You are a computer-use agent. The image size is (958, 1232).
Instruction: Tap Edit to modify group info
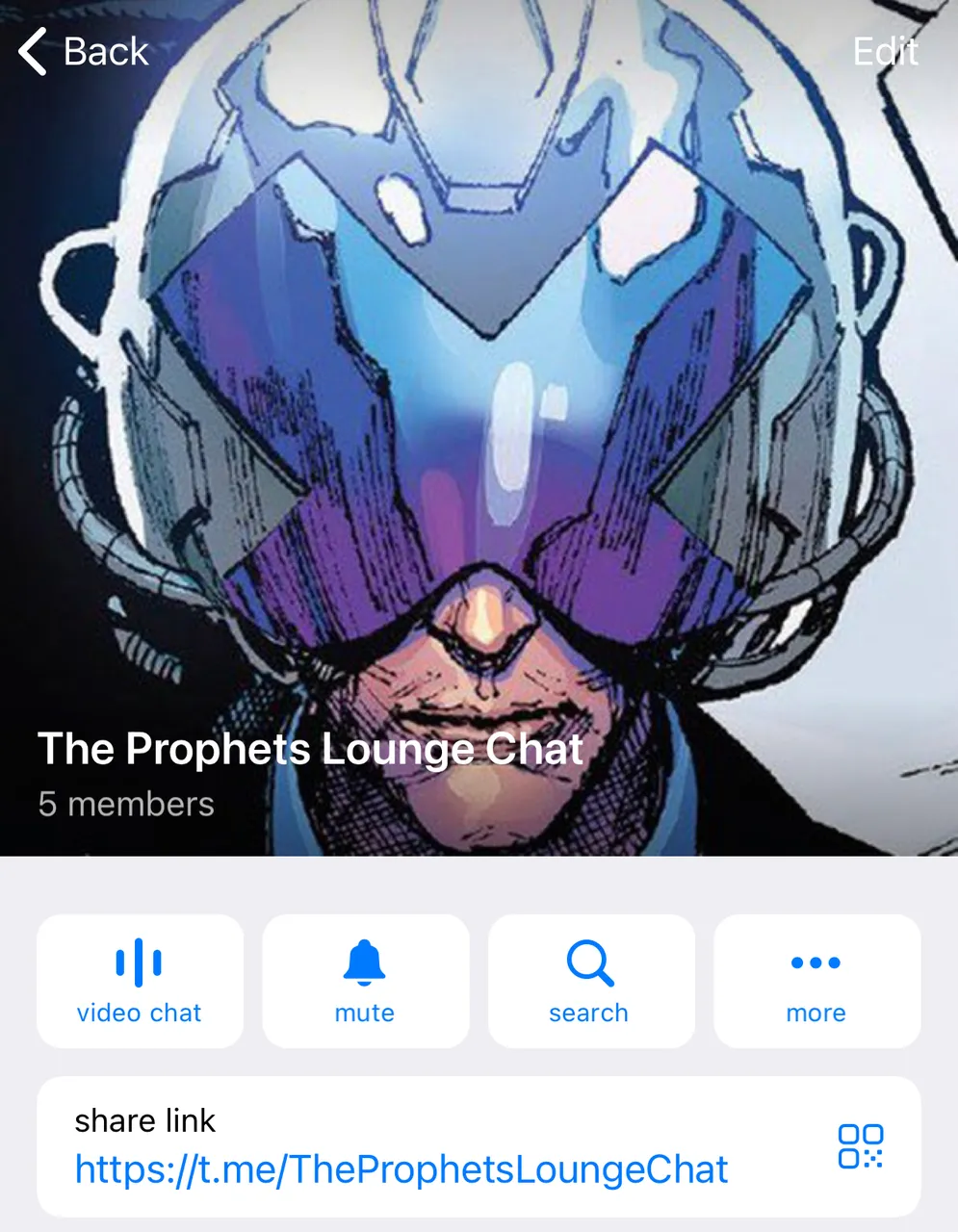click(x=885, y=51)
